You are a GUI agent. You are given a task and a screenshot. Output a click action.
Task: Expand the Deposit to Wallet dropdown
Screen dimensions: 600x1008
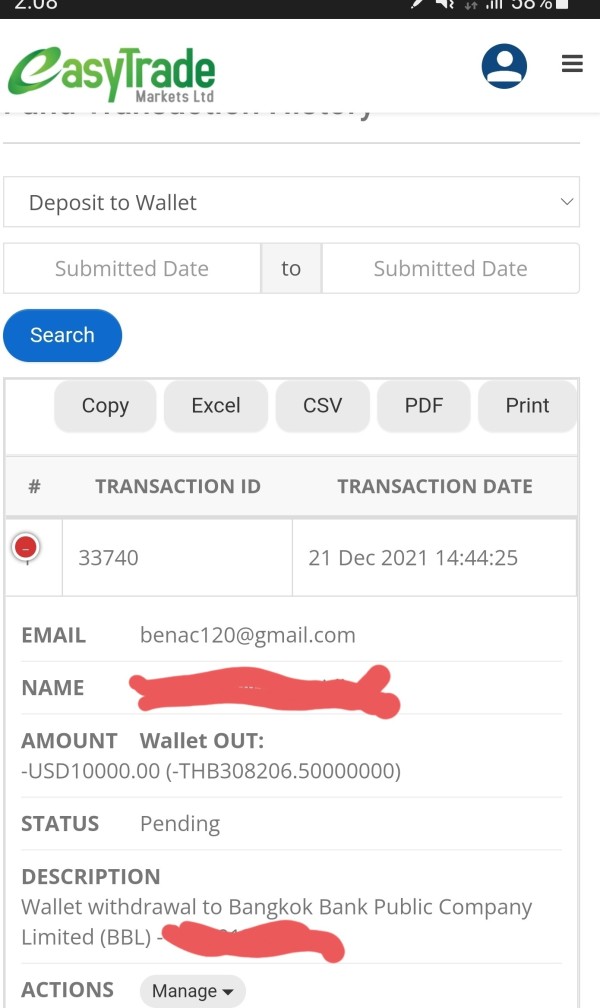(291, 202)
